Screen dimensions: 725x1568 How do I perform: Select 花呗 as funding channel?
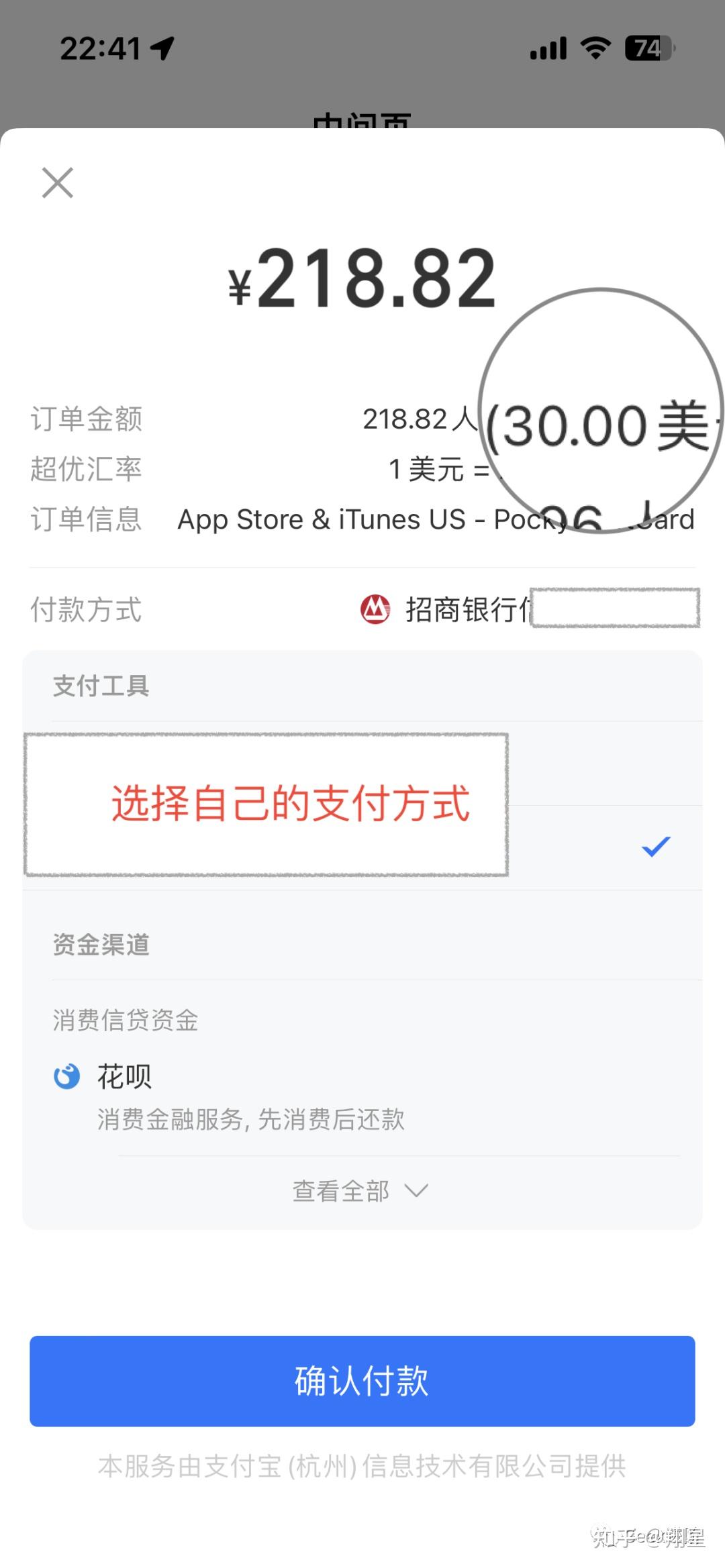tap(126, 1077)
